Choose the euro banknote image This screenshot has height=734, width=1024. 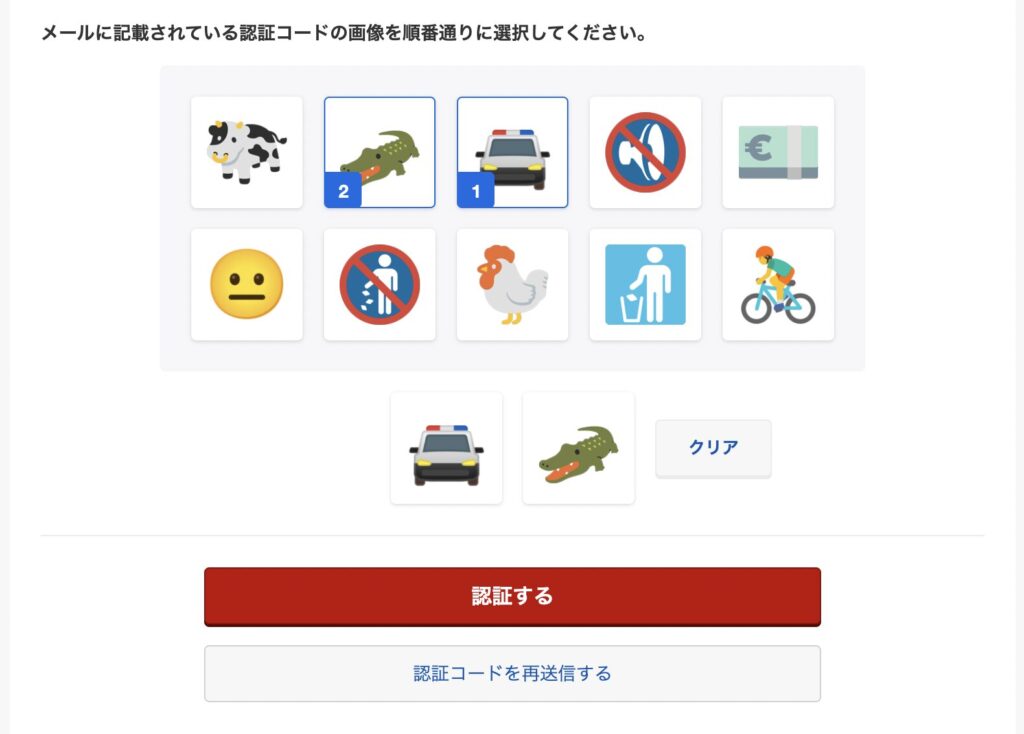coord(778,152)
